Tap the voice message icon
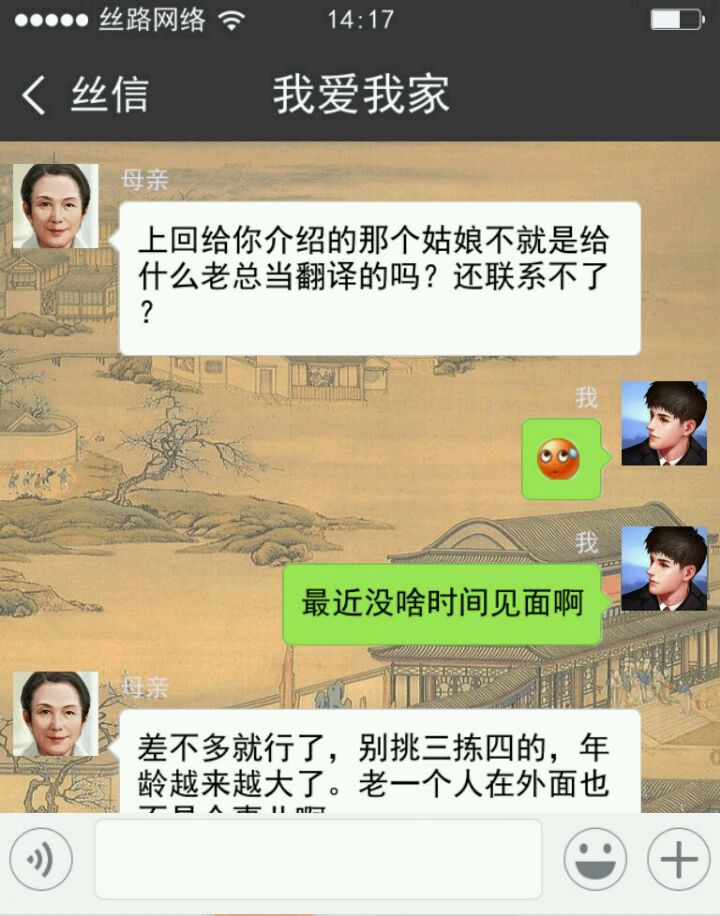The height and width of the screenshot is (916, 720). (x=41, y=859)
